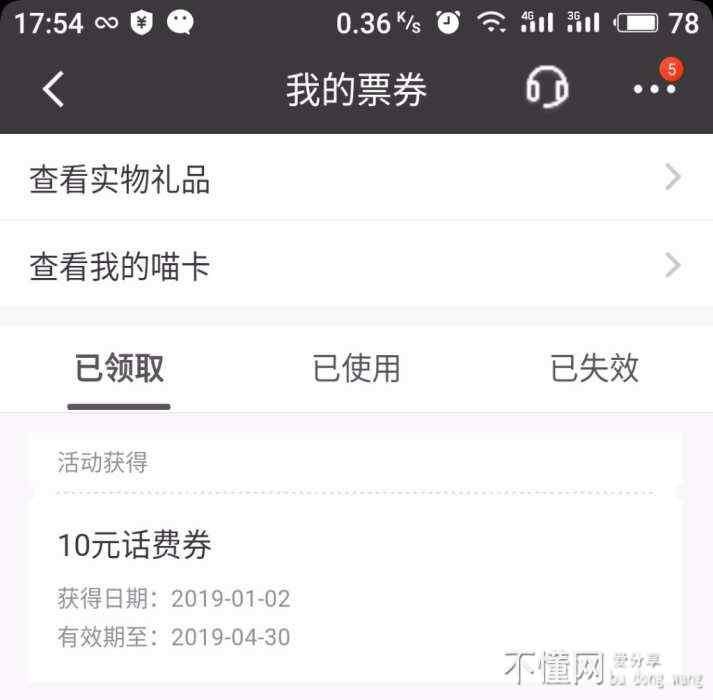713x700 pixels.
Task: Open the three-dot overflow menu
Action: click(x=655, y=89)
